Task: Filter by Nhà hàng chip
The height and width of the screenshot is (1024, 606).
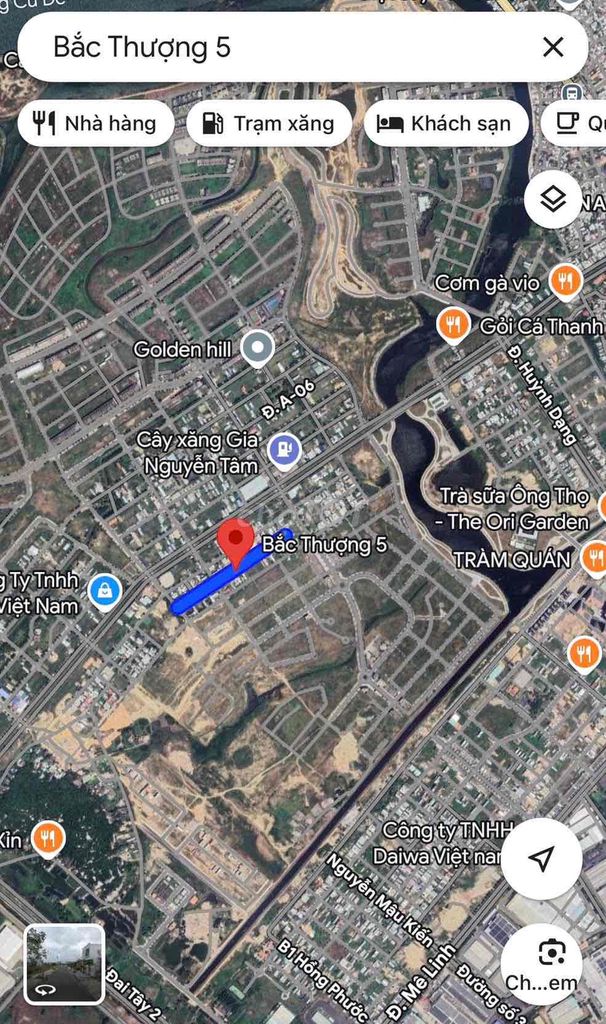Action: (x=96, y=124)
